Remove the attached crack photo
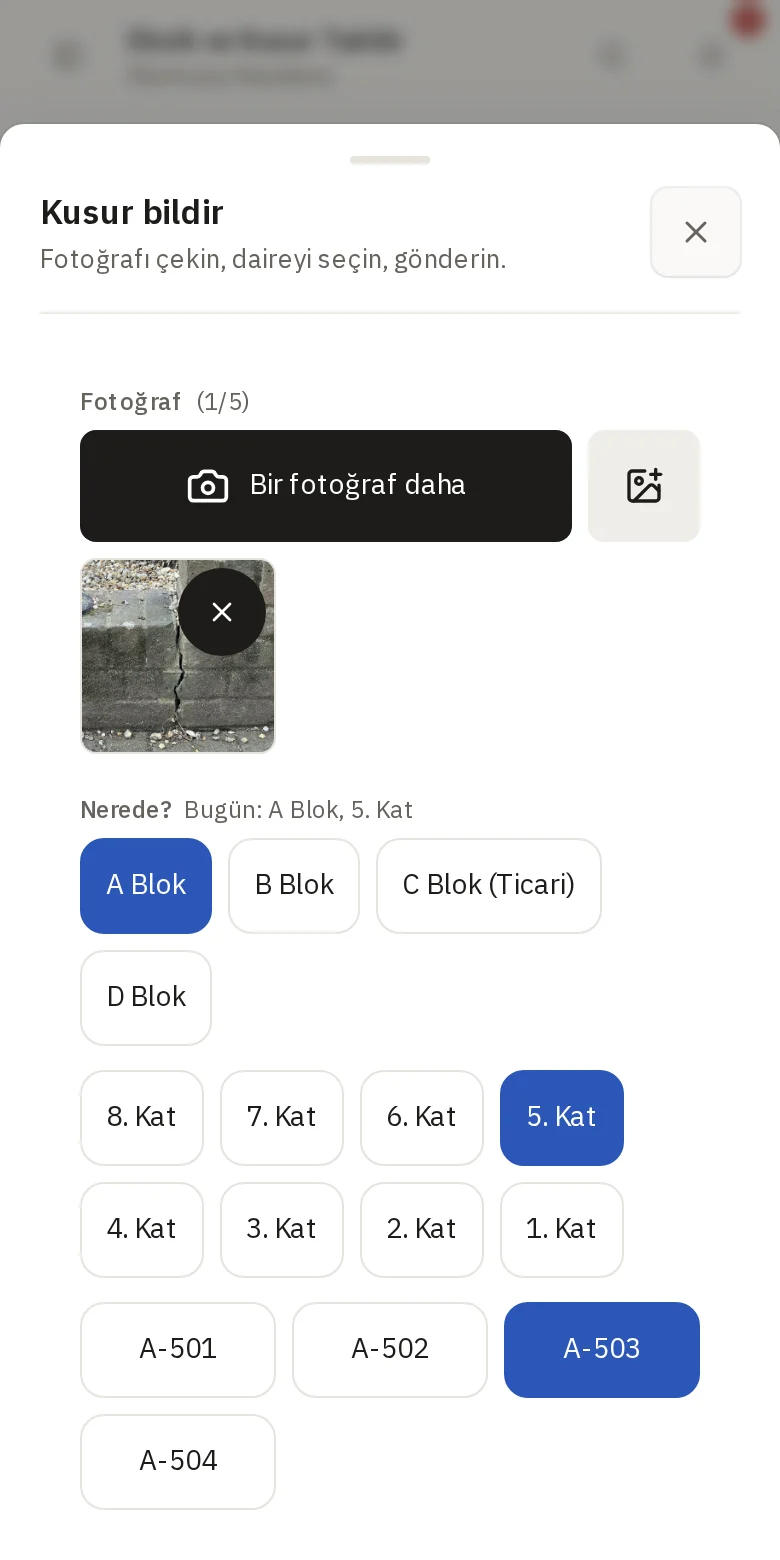Image resolution: width=780 pixels, height=1560 pixels. click(222, 612)
